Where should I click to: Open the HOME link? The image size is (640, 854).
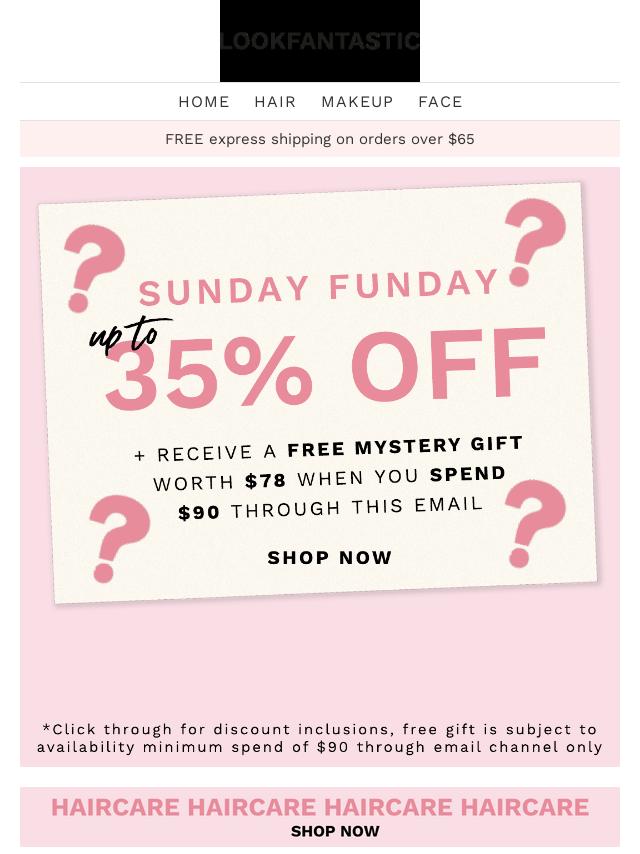click(204, 102)
